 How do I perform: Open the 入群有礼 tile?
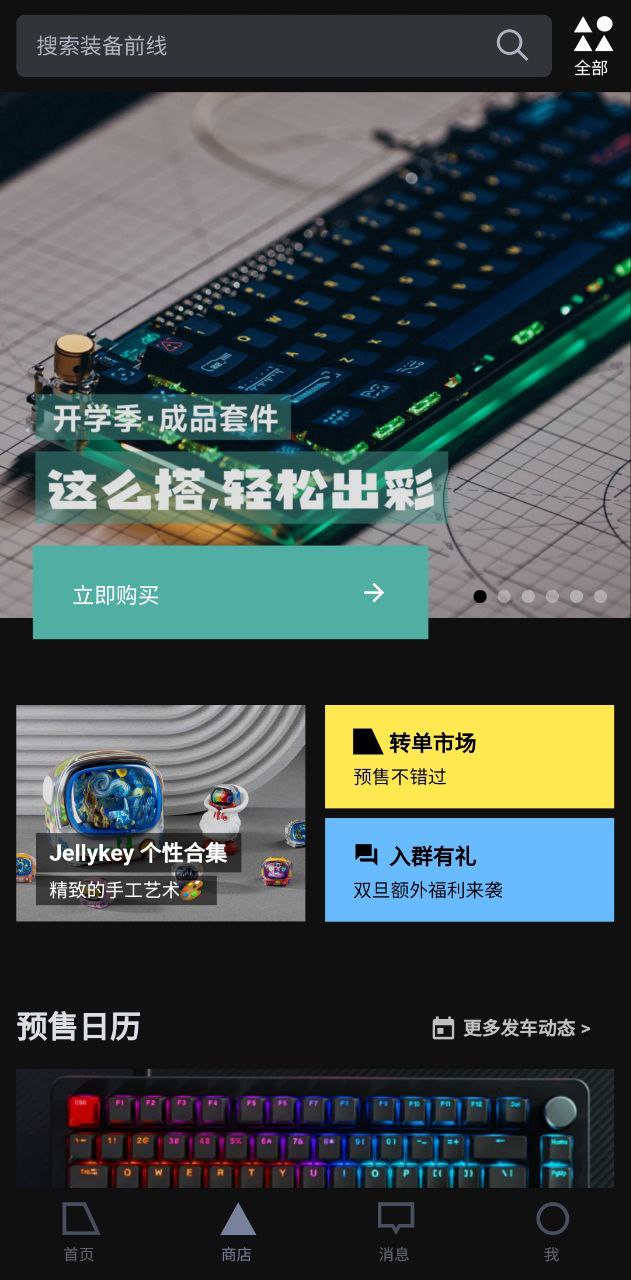pyautogui.click(x=469, y=870)
